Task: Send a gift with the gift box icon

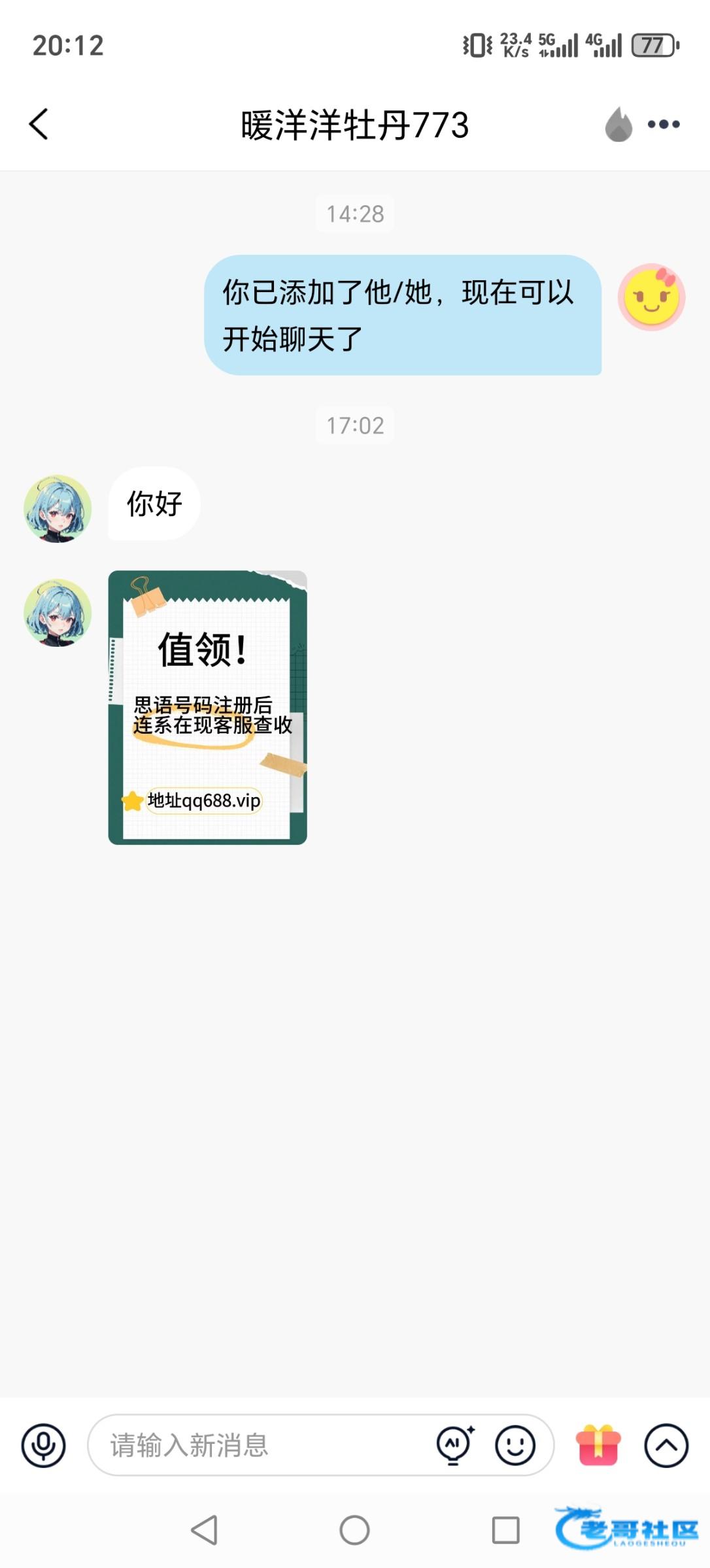Action: click(x=598, y=1445)
